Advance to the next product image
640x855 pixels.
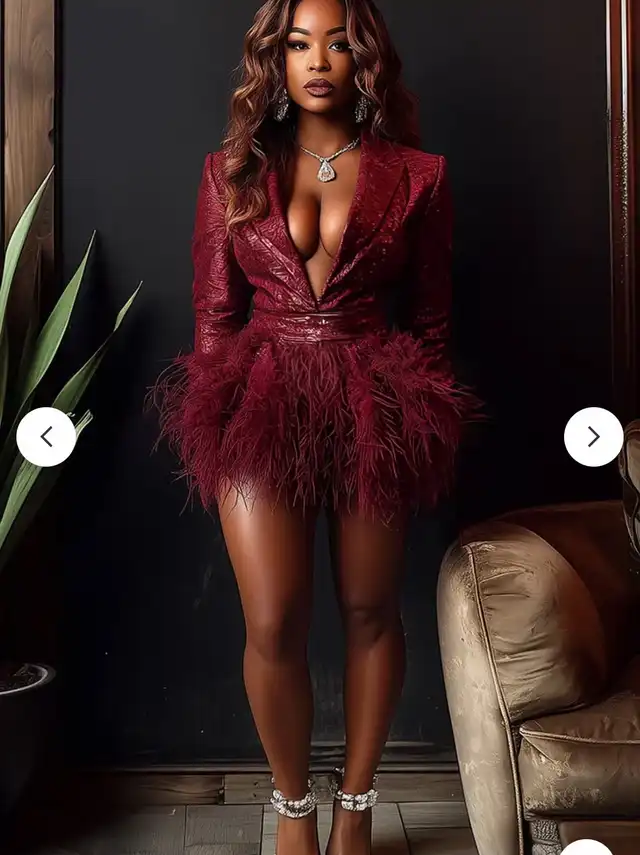pos(594,437)
